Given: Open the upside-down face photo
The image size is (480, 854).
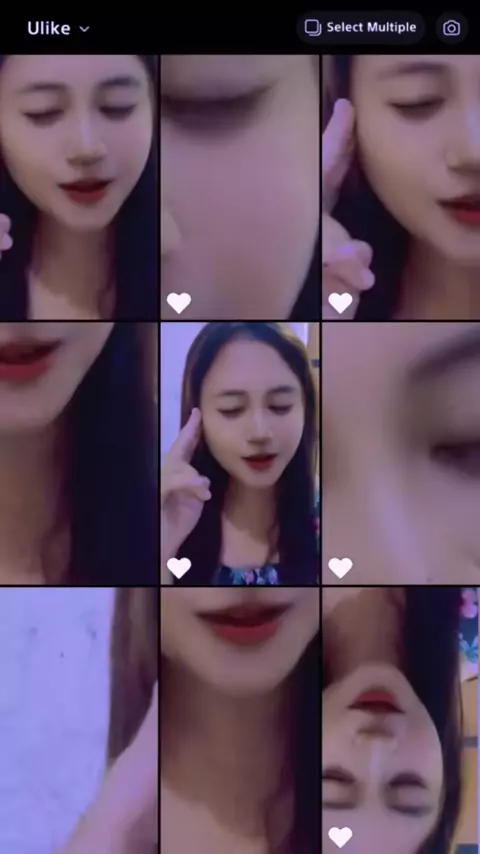Looking at the screenshot, I should (401, 721).
